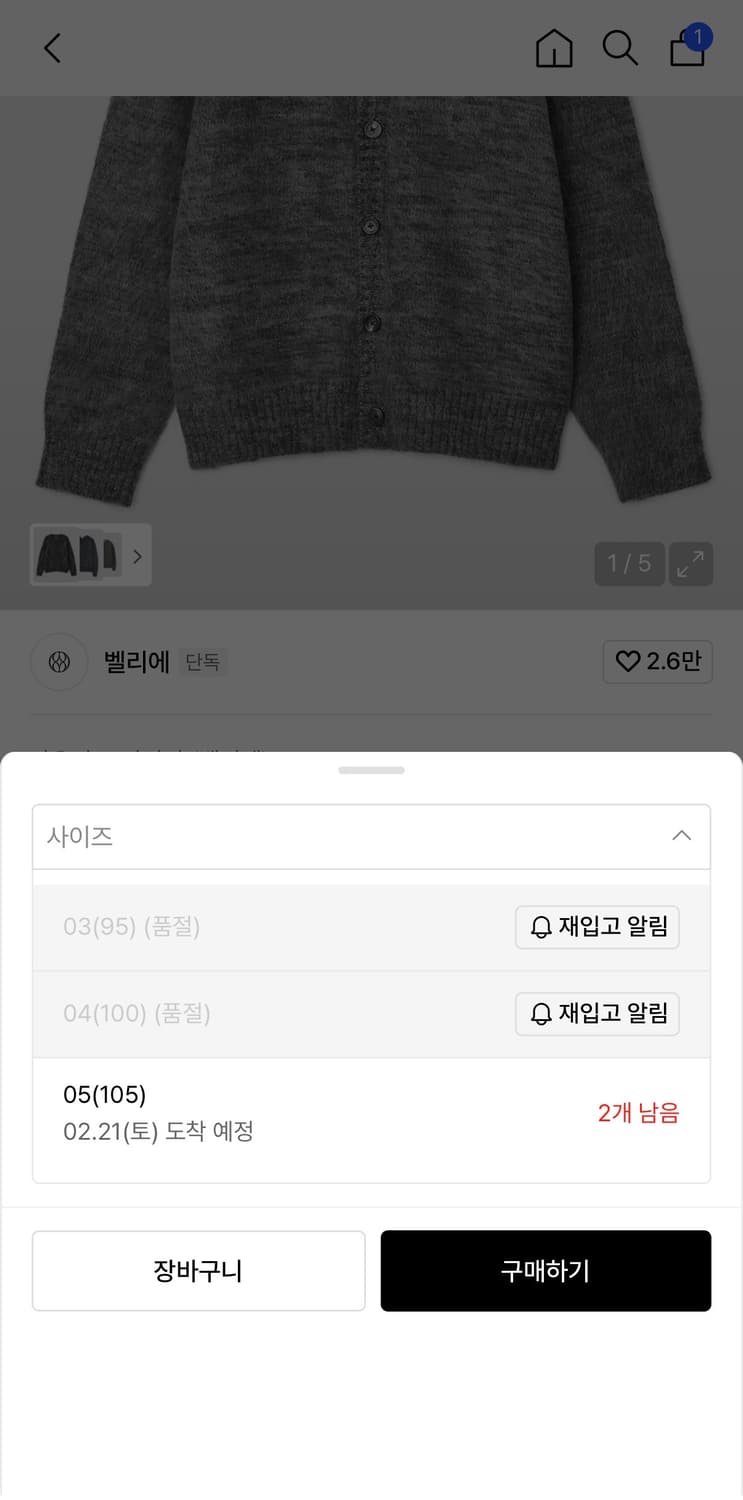Viewport: 743px width, 1500px height.
Task: Tap the bell icon beside 03(95) restock alert
Action: pyautogui.click(x=541, y=927)
